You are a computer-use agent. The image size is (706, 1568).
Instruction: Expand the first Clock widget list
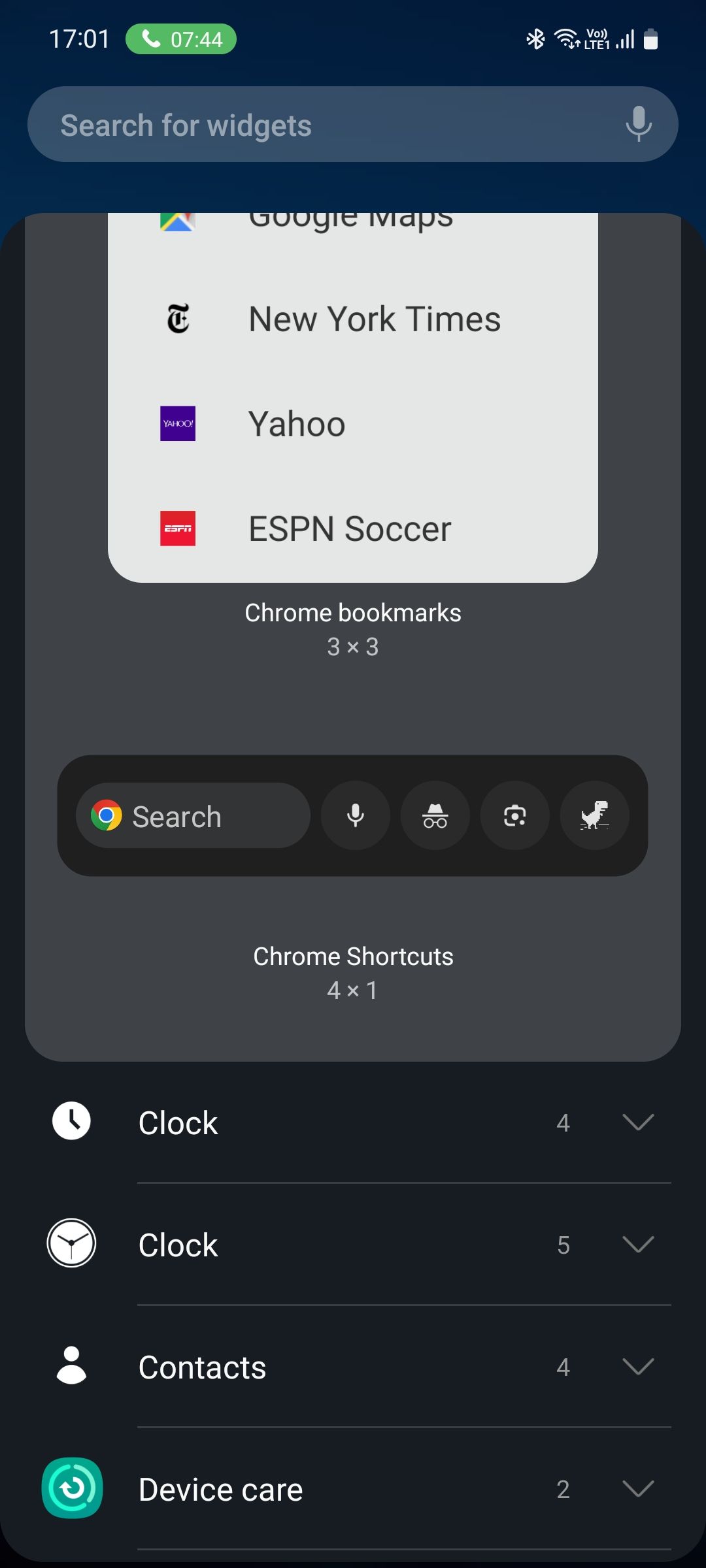click(639, 1122)
